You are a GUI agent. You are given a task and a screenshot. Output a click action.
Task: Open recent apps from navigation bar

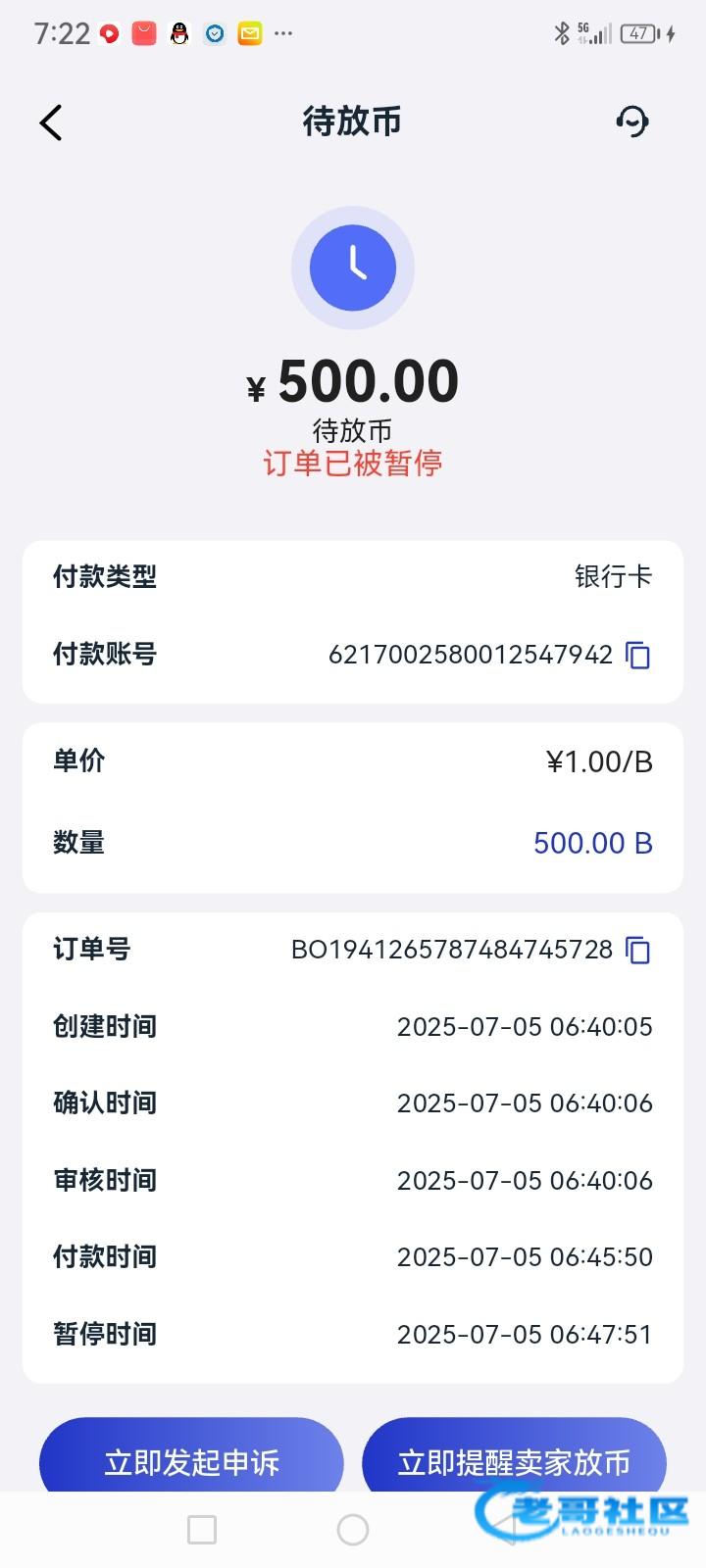click(x=202, y=1530)
